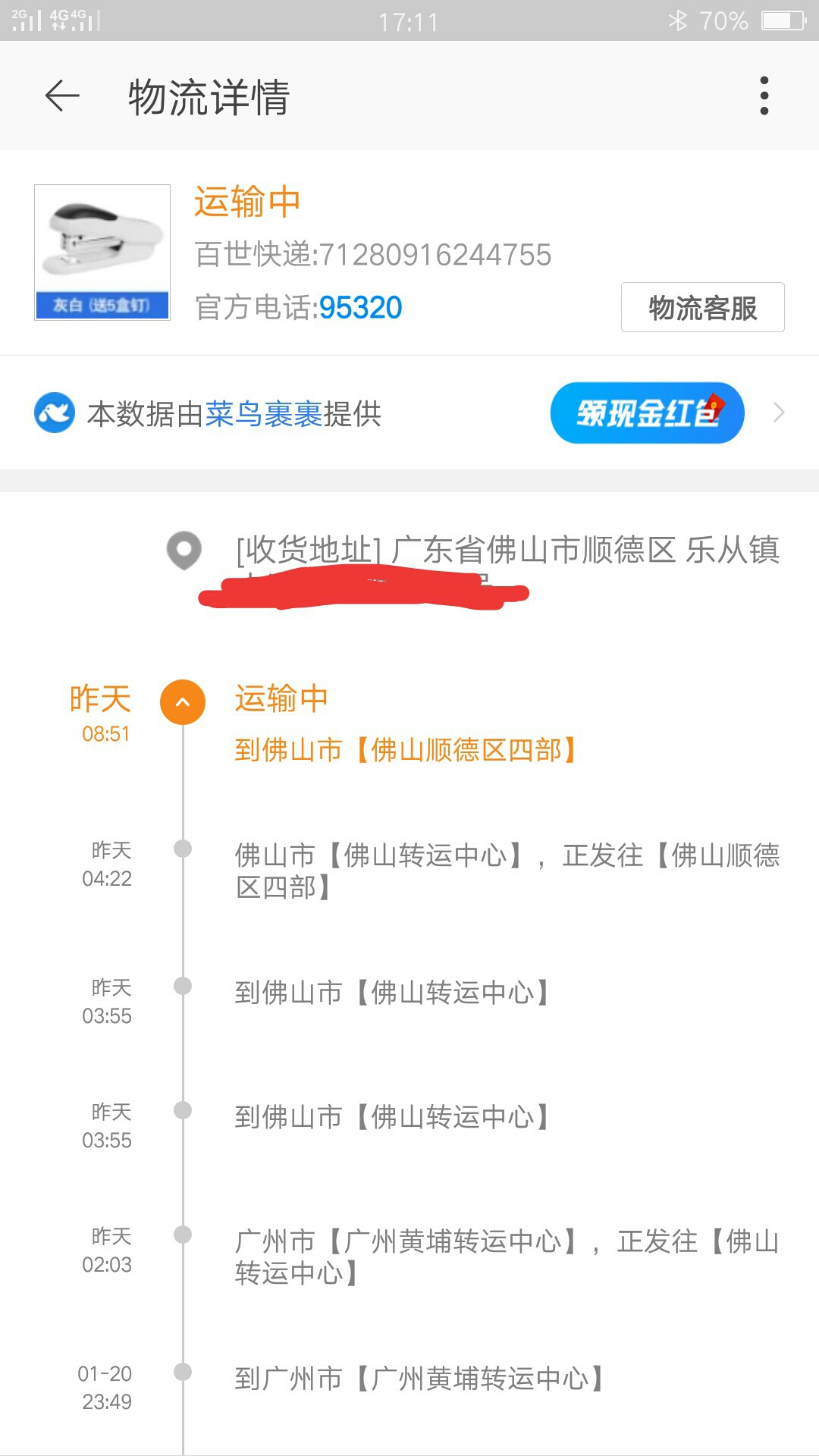Claim the 领现金红包 reward
The width and height of the screenshot is (819, 1456).
click(x=647, y=413)
